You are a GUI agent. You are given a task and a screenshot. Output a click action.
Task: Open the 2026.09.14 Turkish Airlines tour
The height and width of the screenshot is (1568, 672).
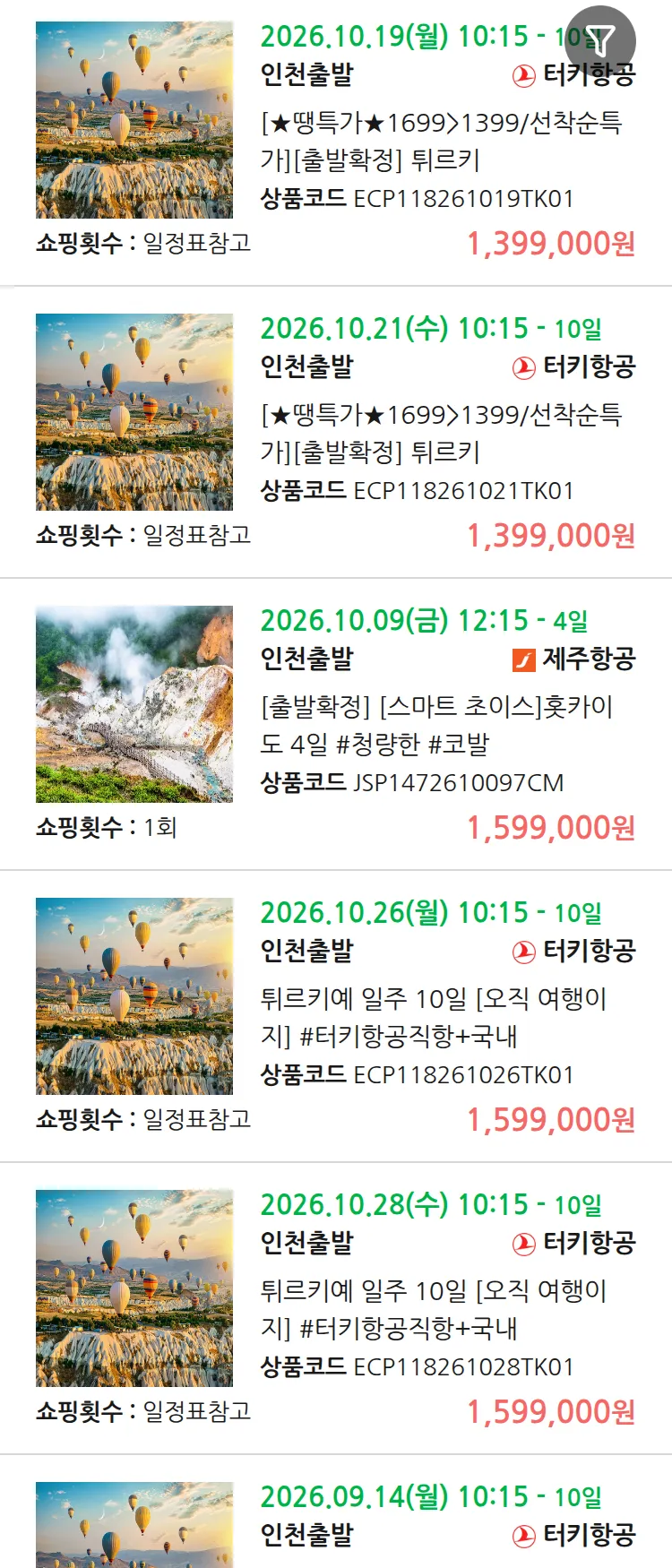pyautogui.click(x=336, y=1512)
